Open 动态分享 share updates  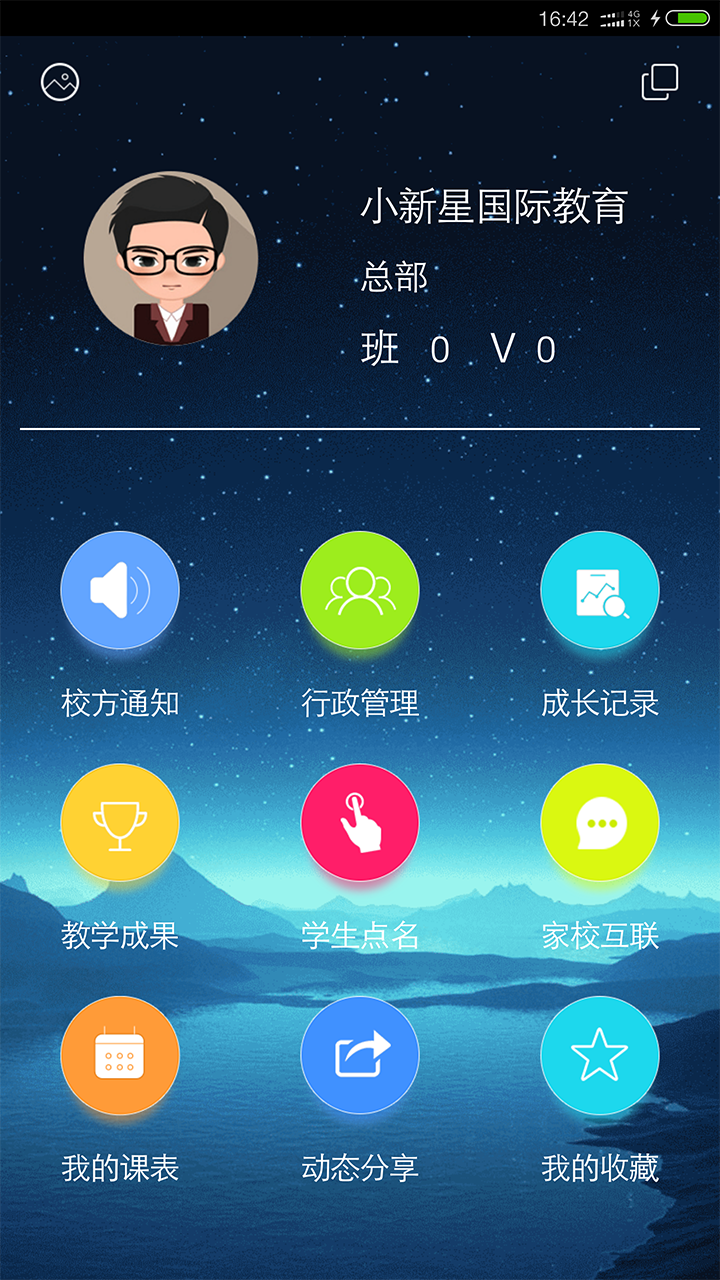point(360,1055)
